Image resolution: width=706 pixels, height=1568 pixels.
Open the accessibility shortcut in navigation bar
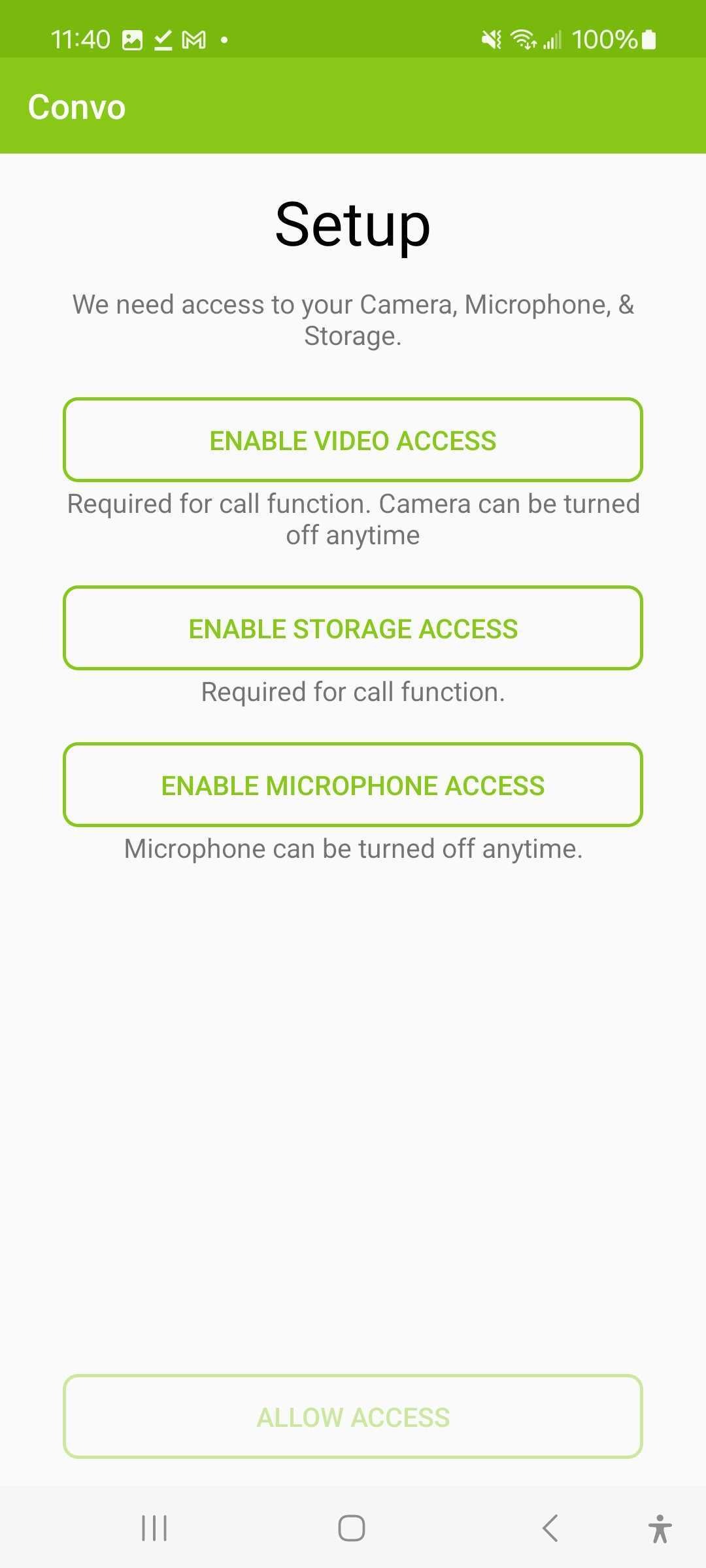(660, 1528)
